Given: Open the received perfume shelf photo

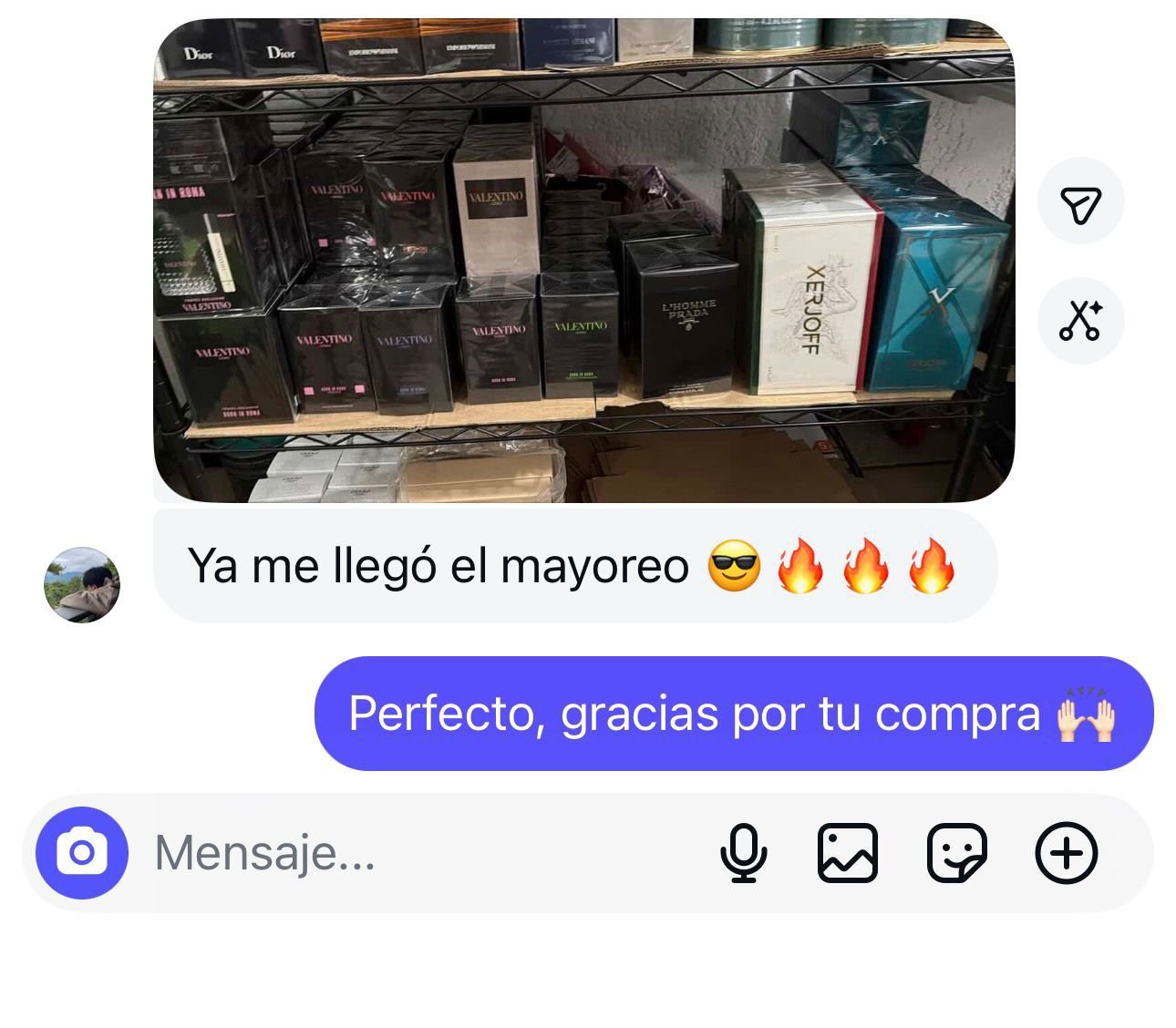Looking at the screenshot, I should (x=583, y=260).
